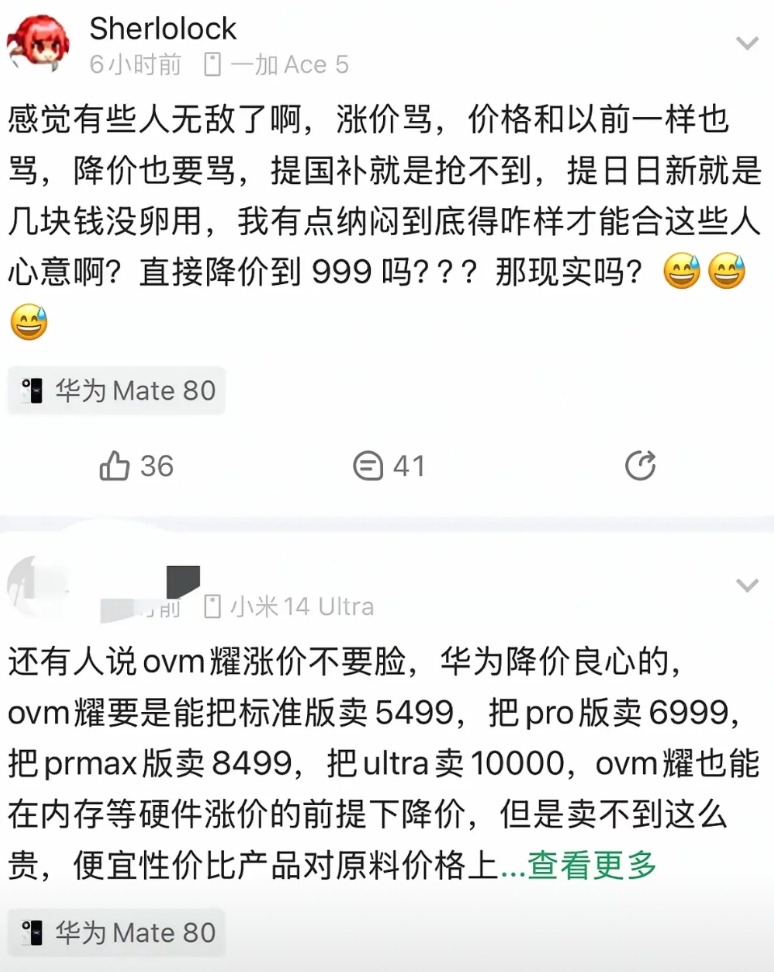Click the phone icon beside 一加 Ace 5
The width and height of the screenshot is (774, 972).
pos(210,64)
